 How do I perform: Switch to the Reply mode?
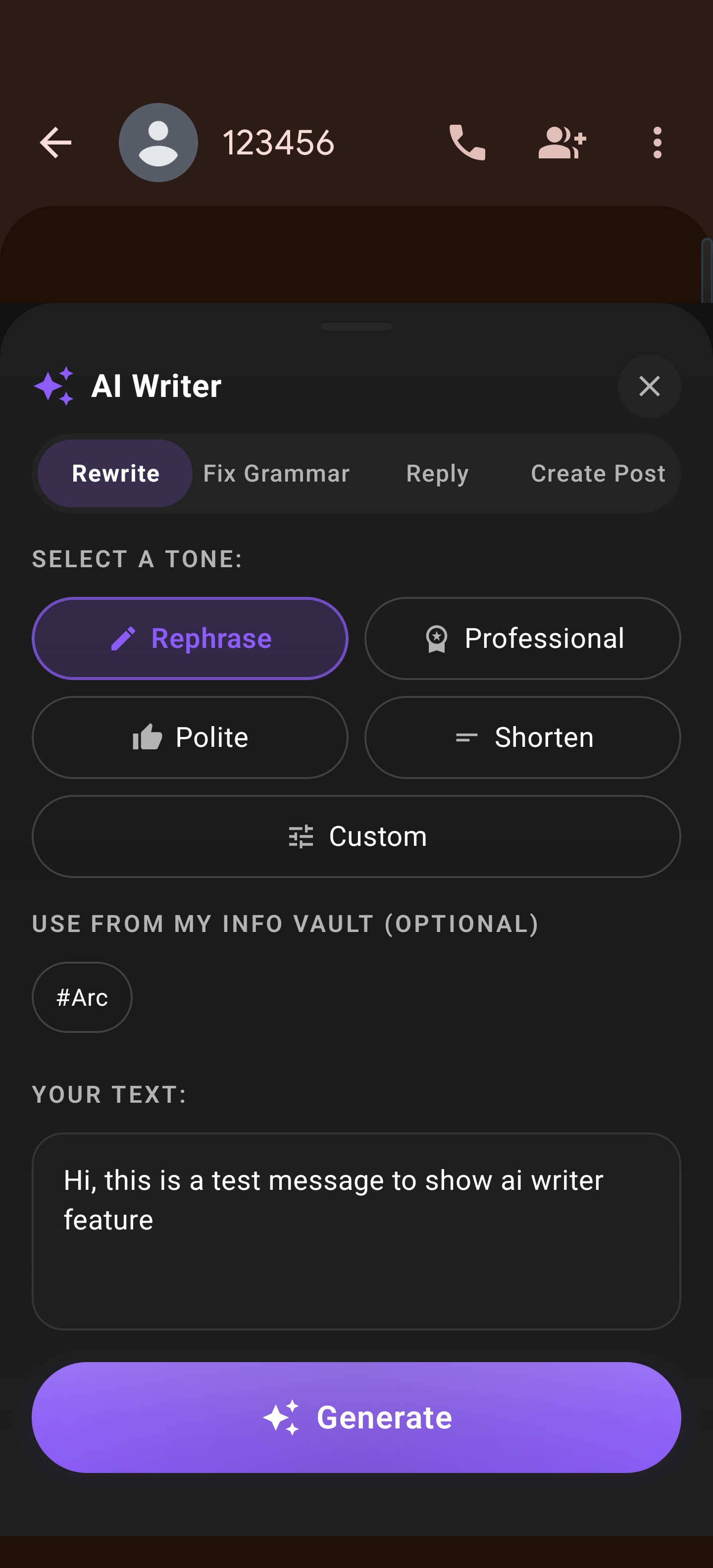(437, 473)
